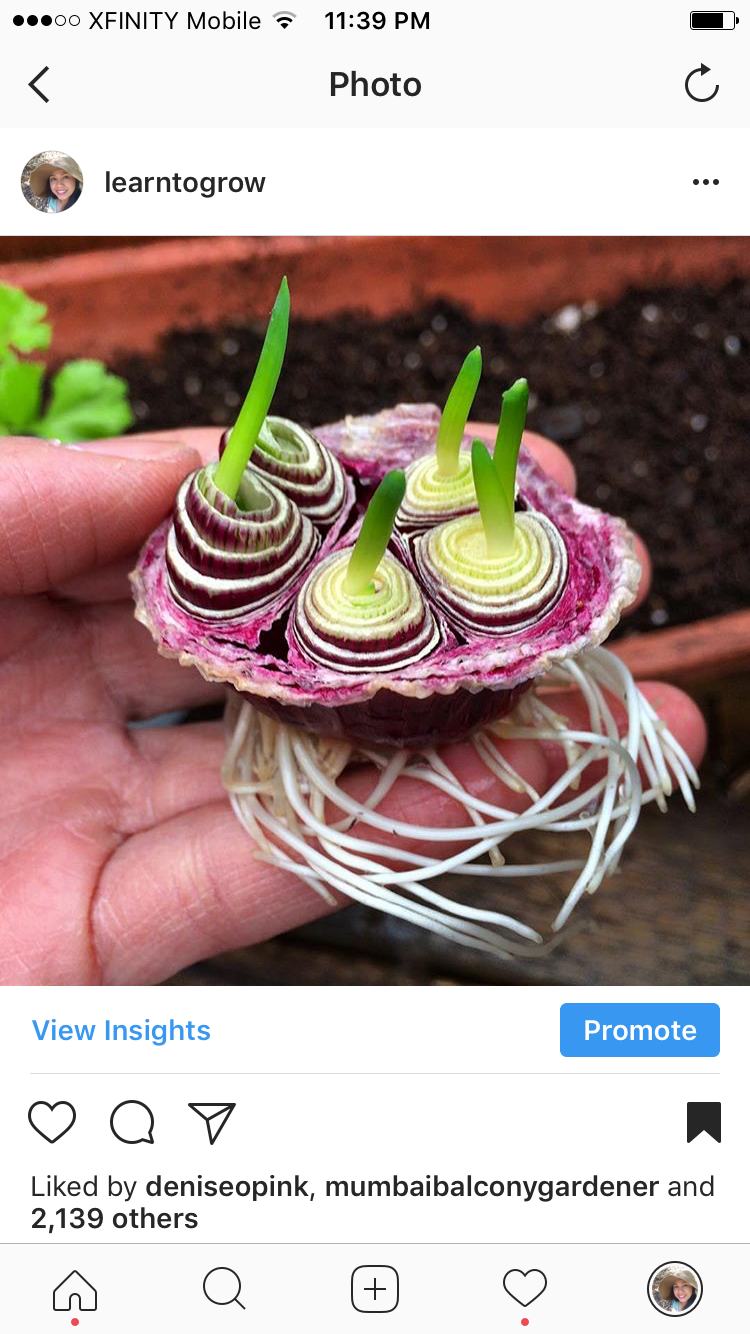Viewport: 750px width, 1334px height.
Task: Open mumbaibalconygardener's profile from likes
Action: pos(492,1187)
